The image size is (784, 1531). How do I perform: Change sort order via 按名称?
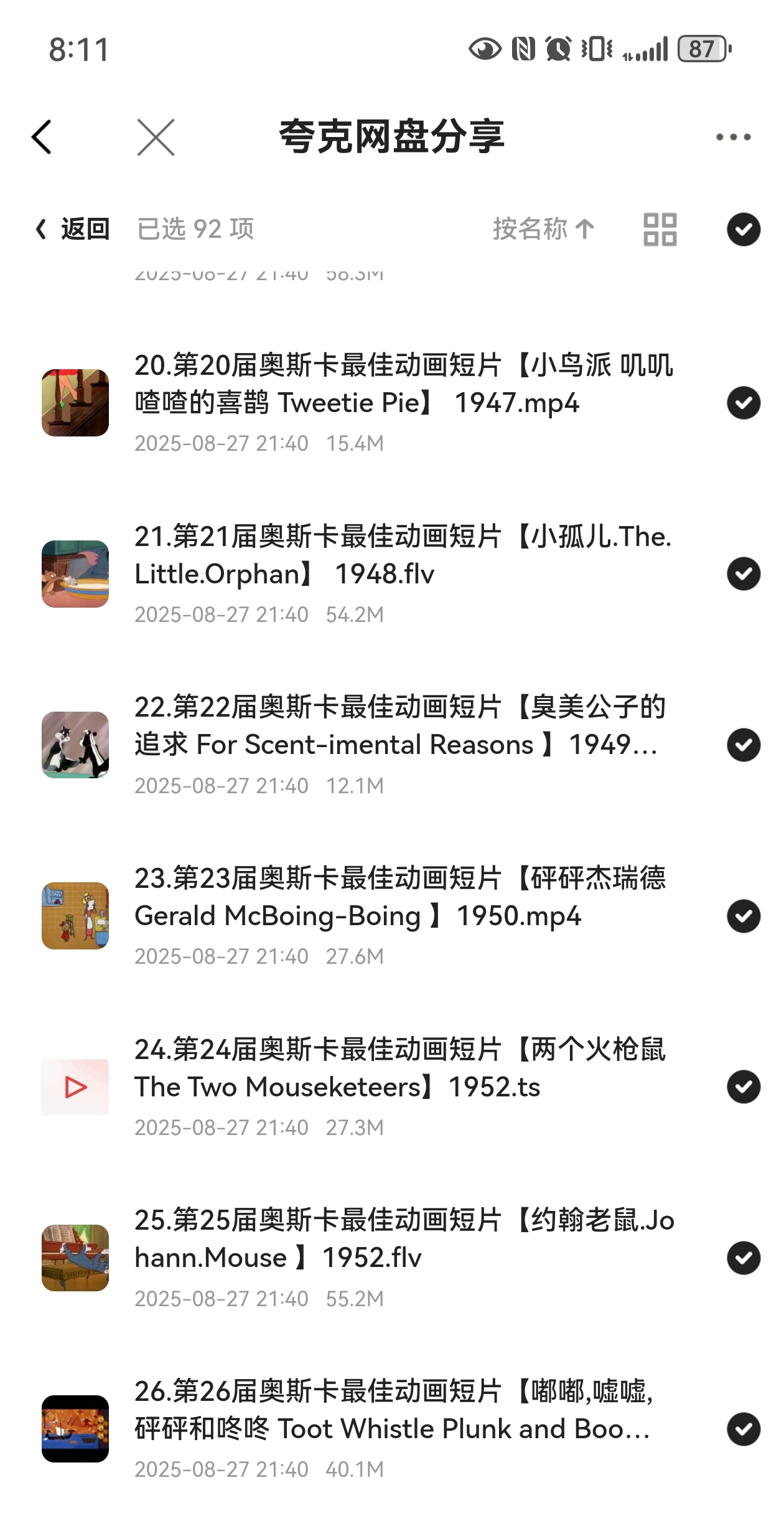coord(543,229)
